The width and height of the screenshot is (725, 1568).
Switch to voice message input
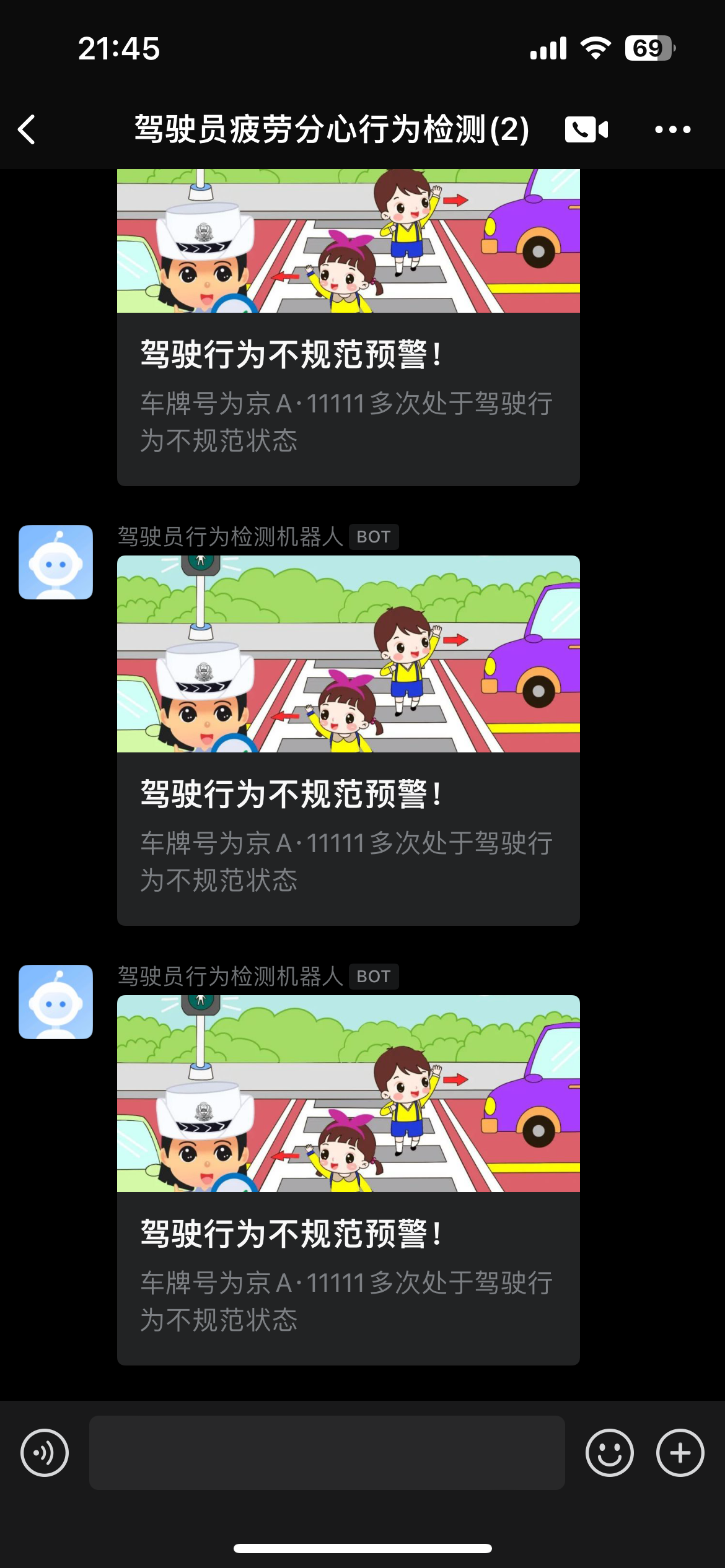[45, 1452]
